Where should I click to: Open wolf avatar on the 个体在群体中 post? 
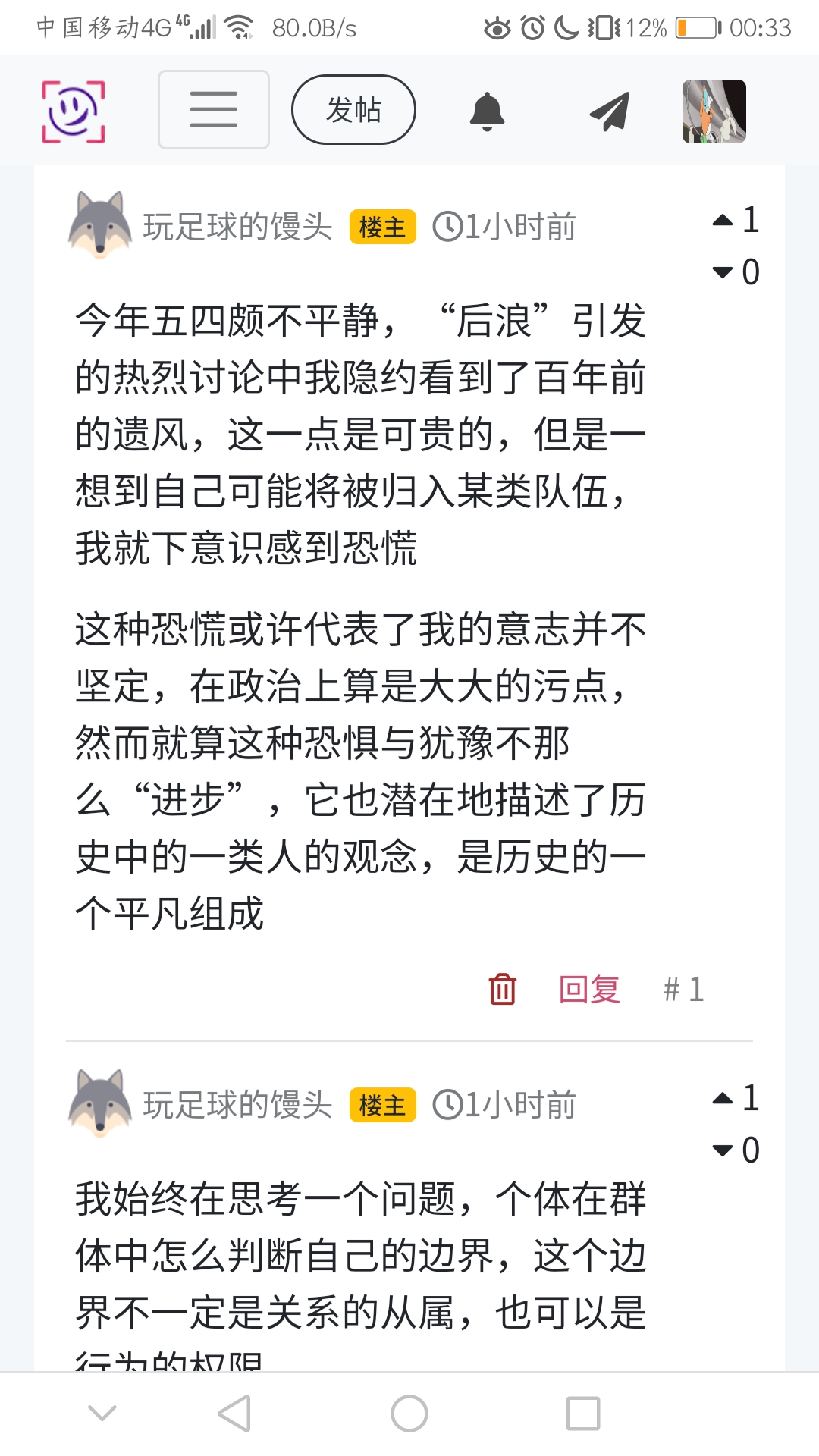pos(100,1103)
